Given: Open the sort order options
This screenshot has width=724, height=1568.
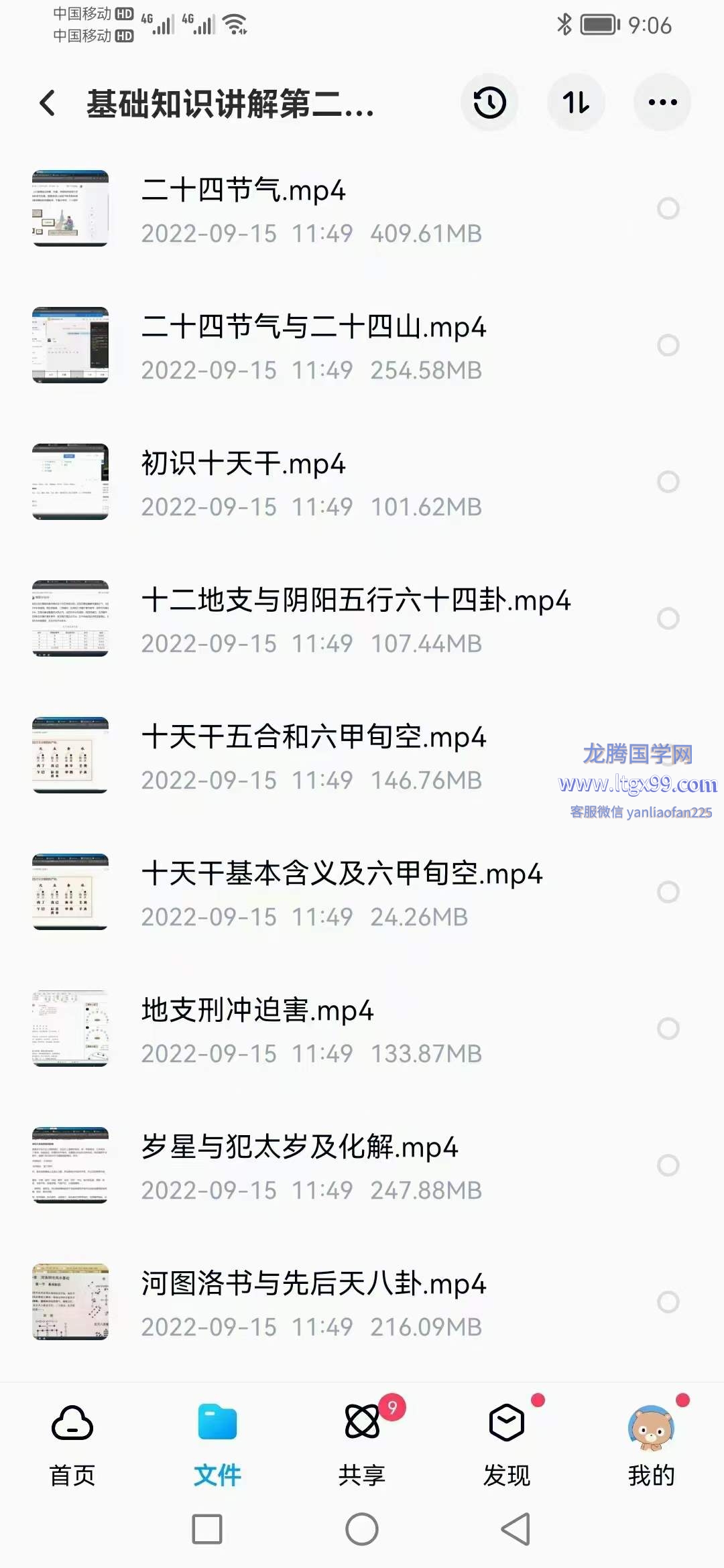Looking at the screenshot, I should pyautogui.click(x=576, y=103).
